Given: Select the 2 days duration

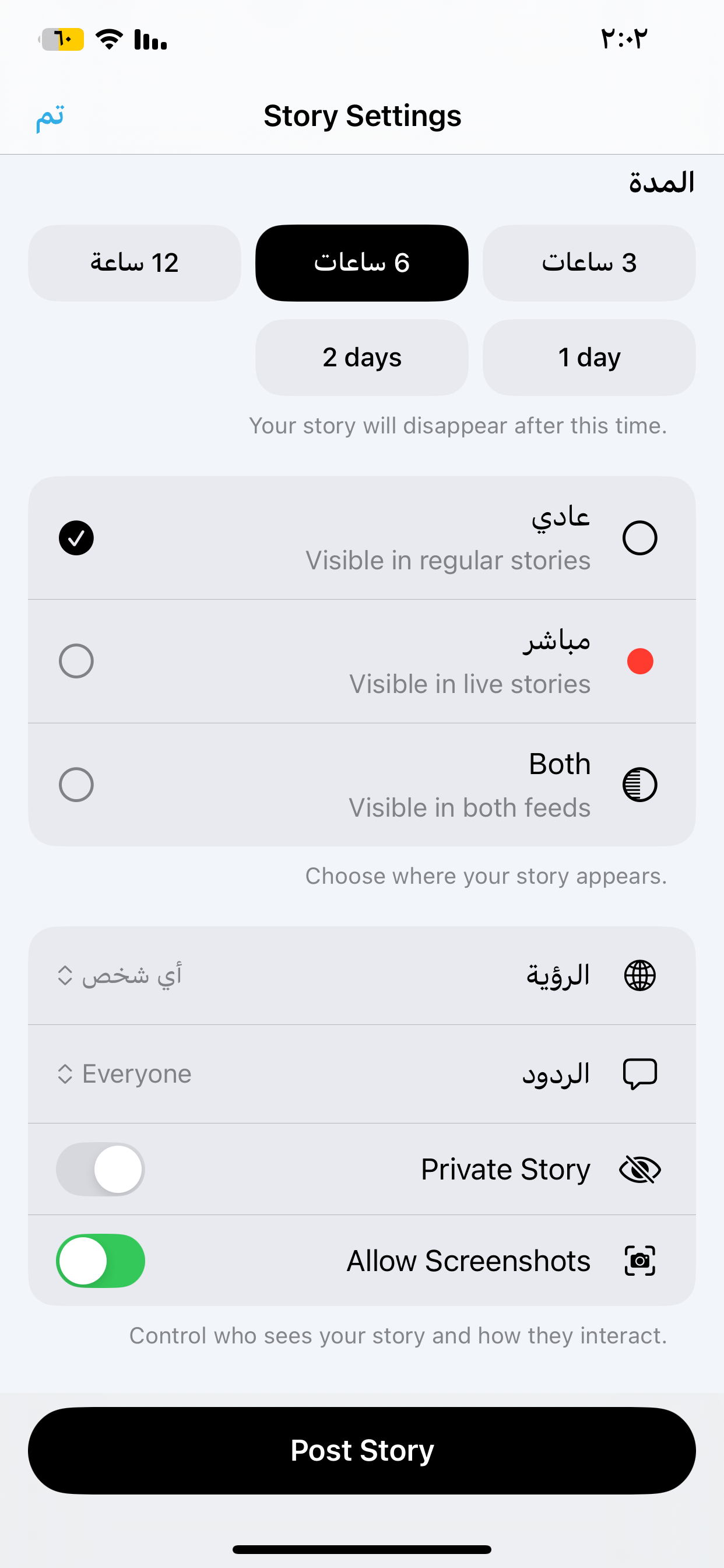Looking at the screenshot, I should pyautogui.click(x=362, y=358).
